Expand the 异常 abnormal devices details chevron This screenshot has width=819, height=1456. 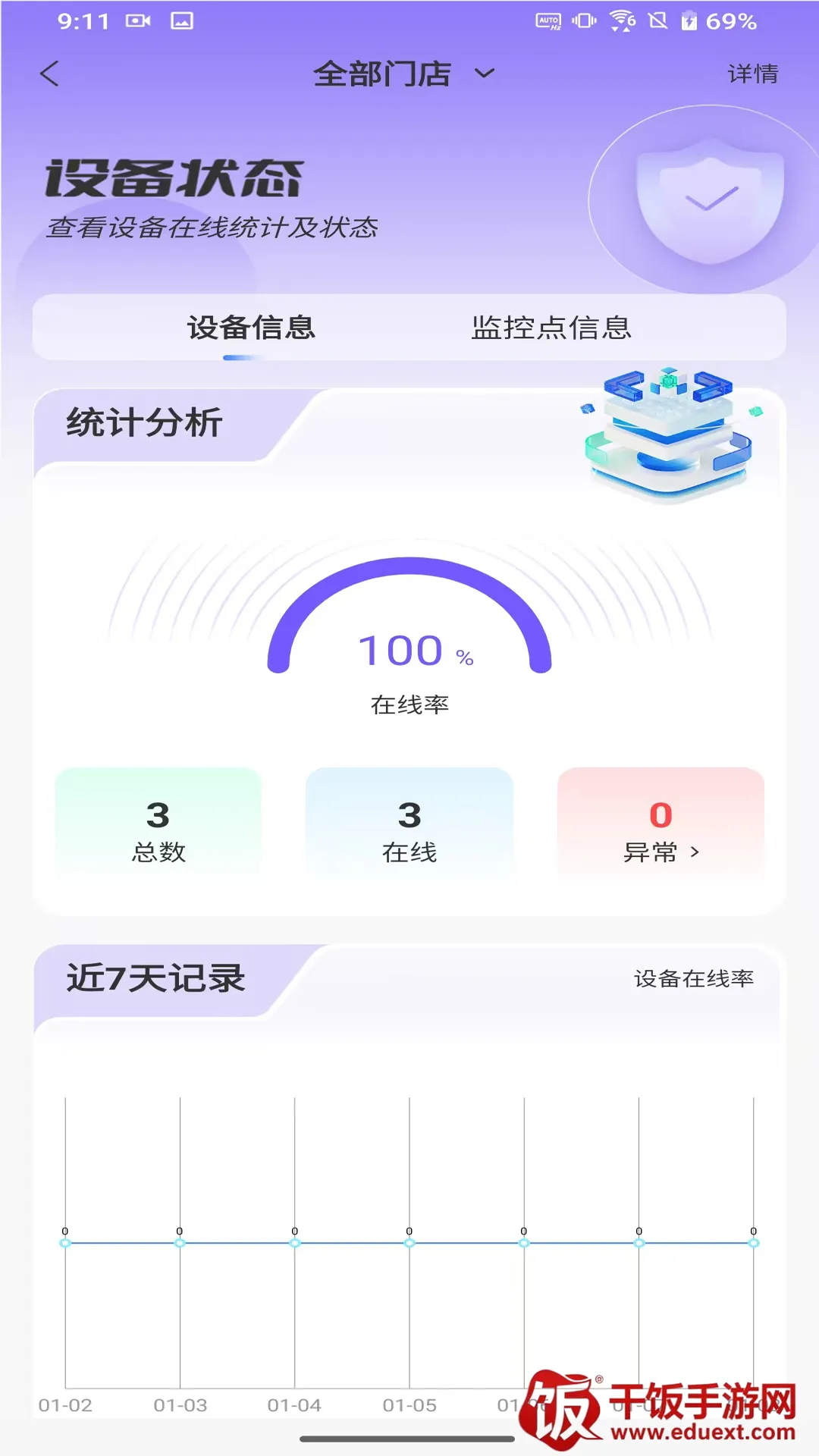pyautogui.click(x=694, y=852)
